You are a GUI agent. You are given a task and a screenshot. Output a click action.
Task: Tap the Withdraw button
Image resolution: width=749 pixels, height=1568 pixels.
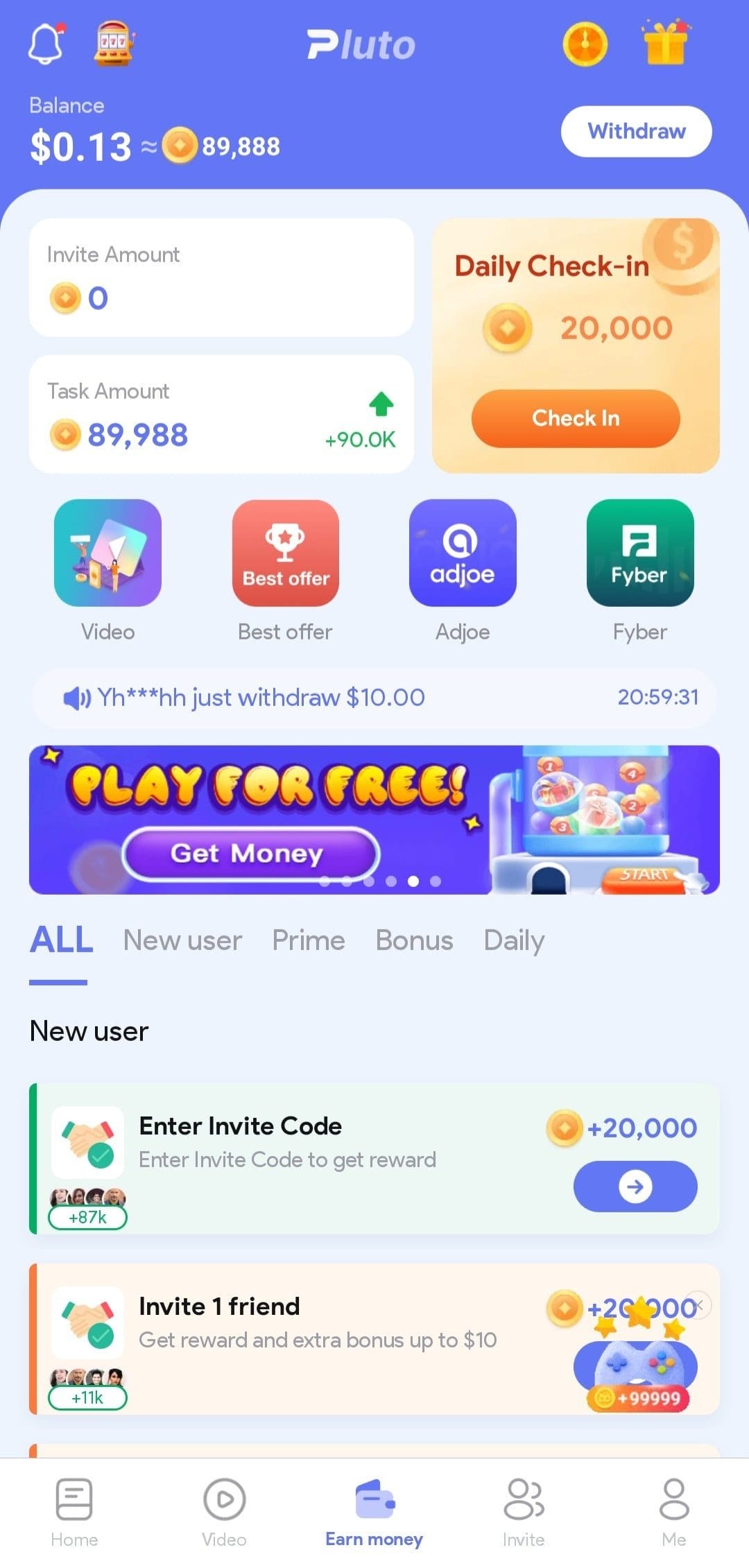(x=636, y=131)
